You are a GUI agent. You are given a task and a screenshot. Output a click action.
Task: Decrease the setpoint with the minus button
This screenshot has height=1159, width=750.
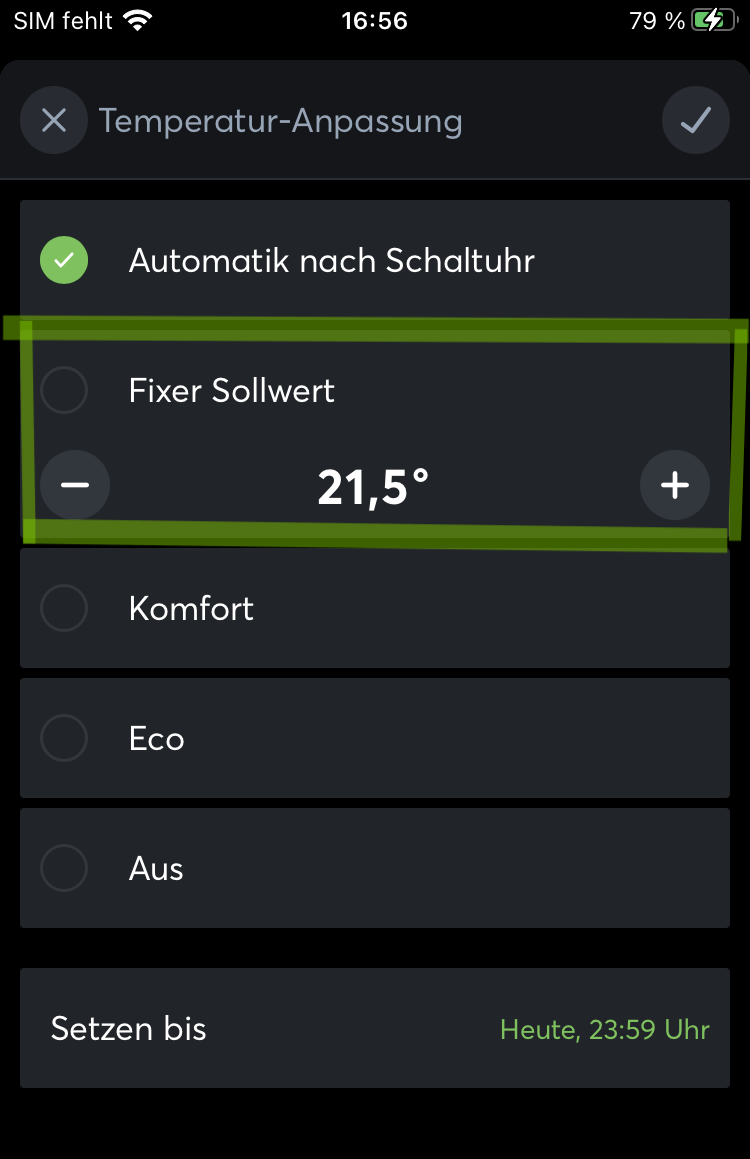(x=75, y=485)
